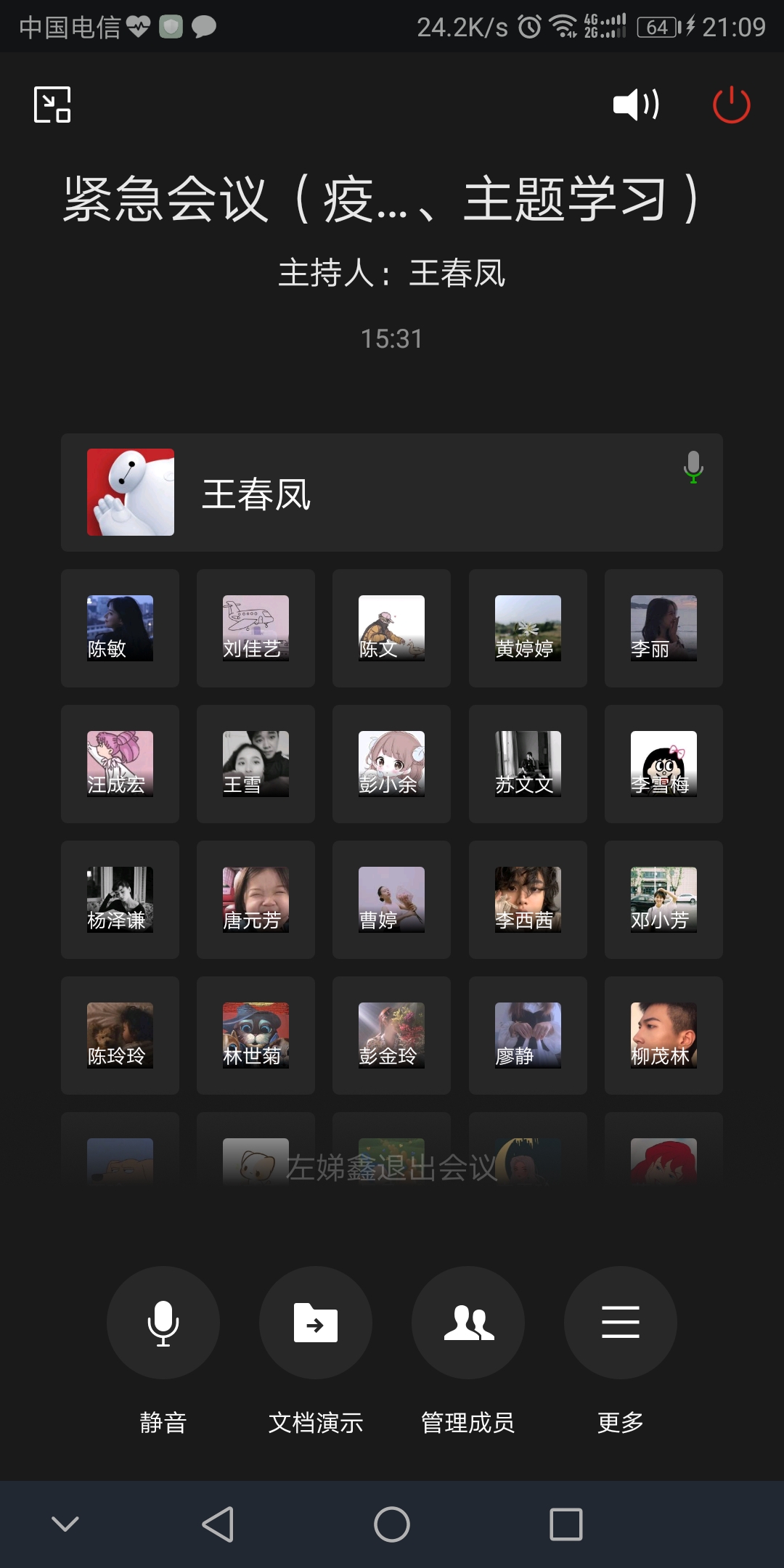Open participant tile 苏文文
Screen dimensions: 784x1568
528,764
